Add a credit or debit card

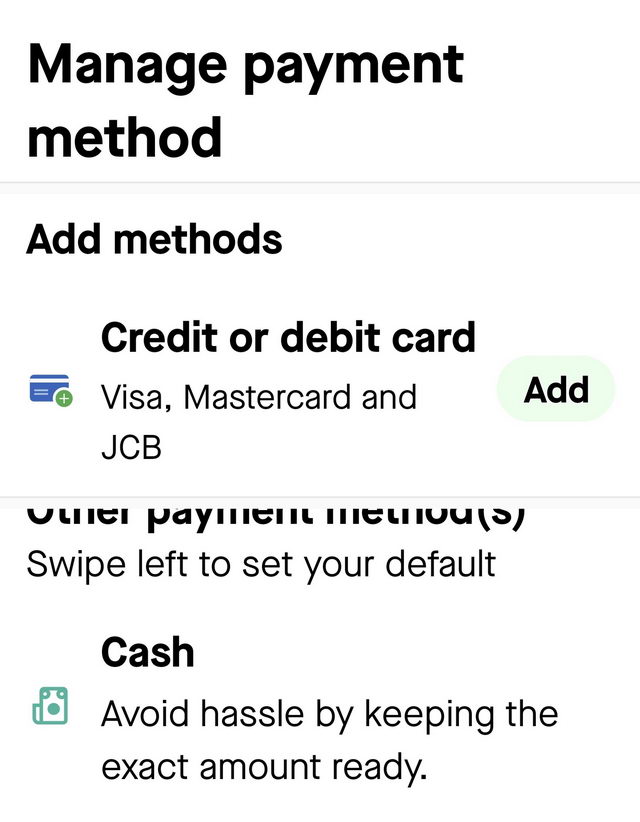click(x=556, y=389)
